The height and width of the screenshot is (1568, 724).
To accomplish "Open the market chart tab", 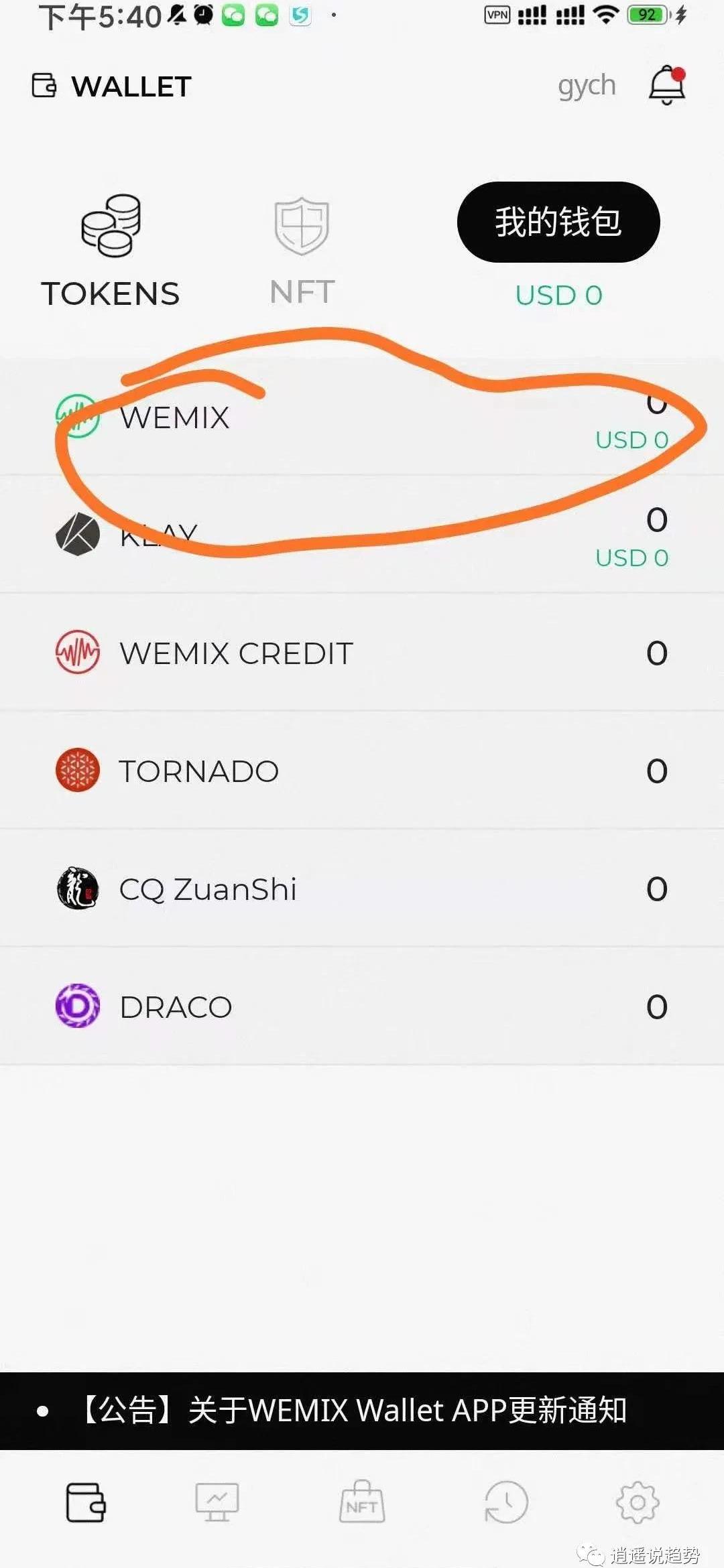I will point(217,1502).
